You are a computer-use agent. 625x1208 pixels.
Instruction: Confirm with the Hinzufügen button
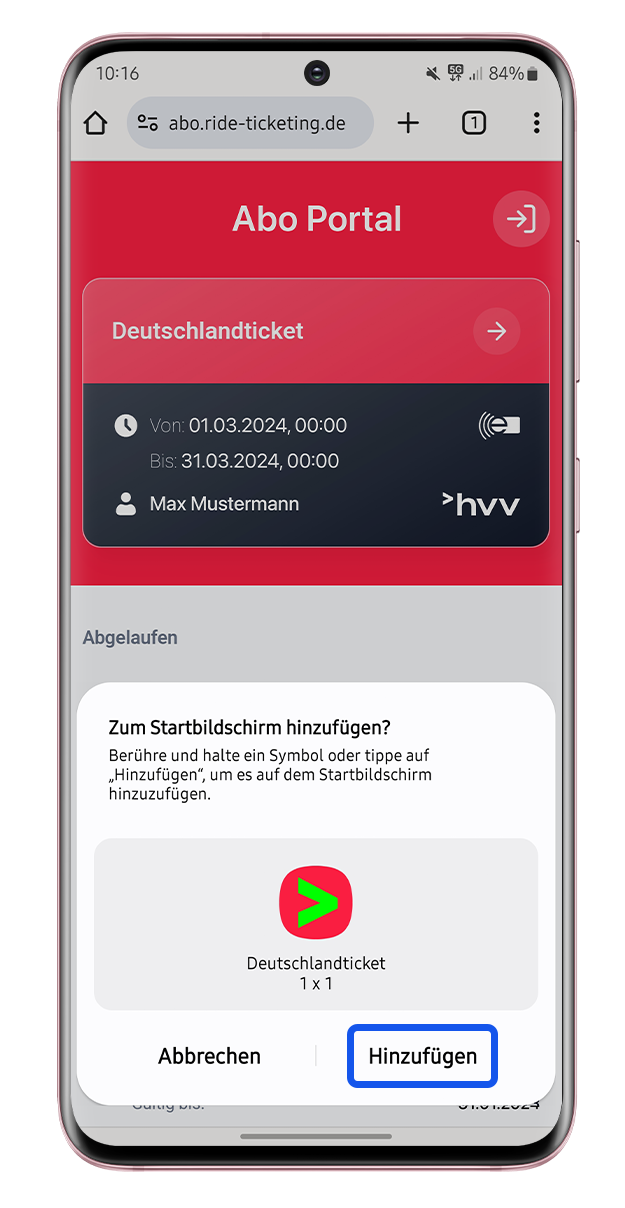click(422, 1056)
